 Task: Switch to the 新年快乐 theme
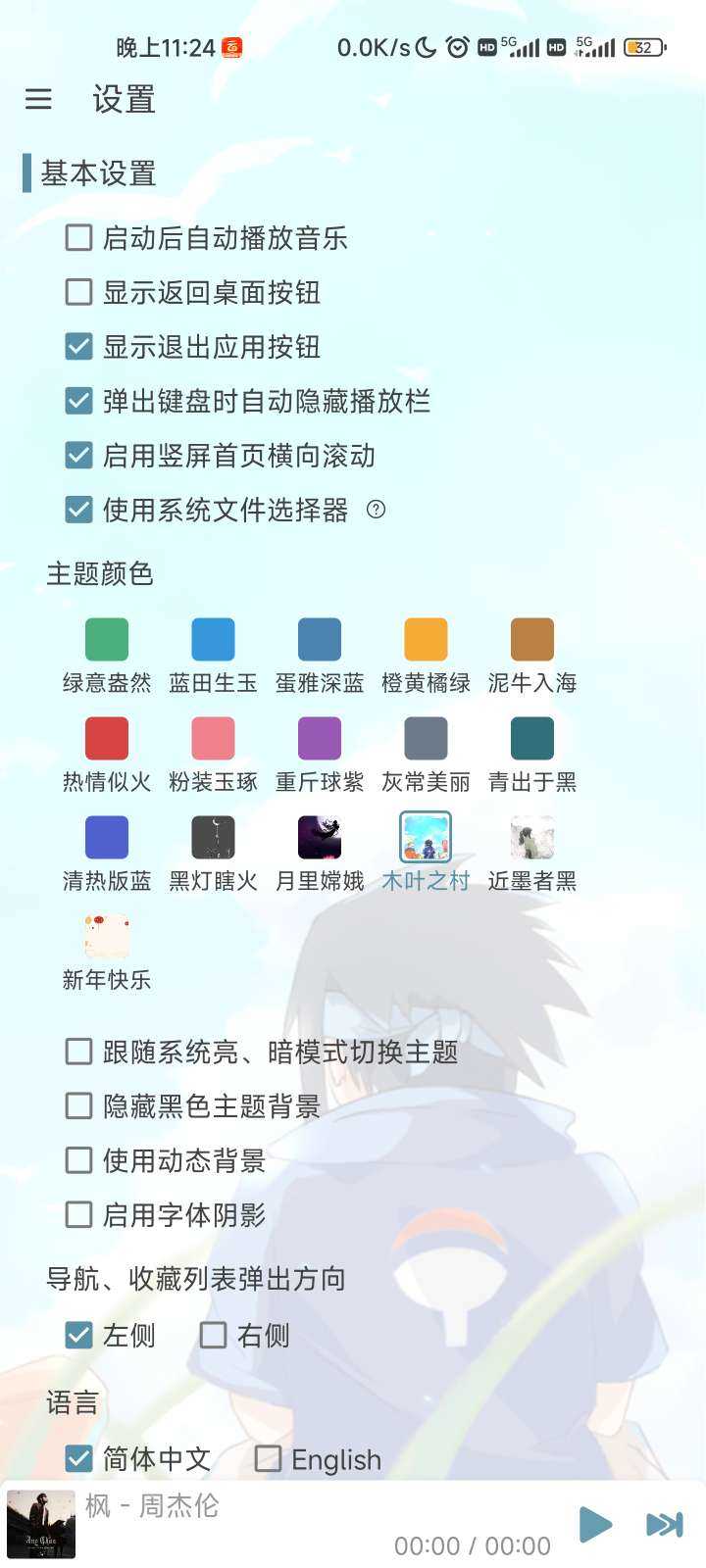pyautogui.click(x=107, y=936)
